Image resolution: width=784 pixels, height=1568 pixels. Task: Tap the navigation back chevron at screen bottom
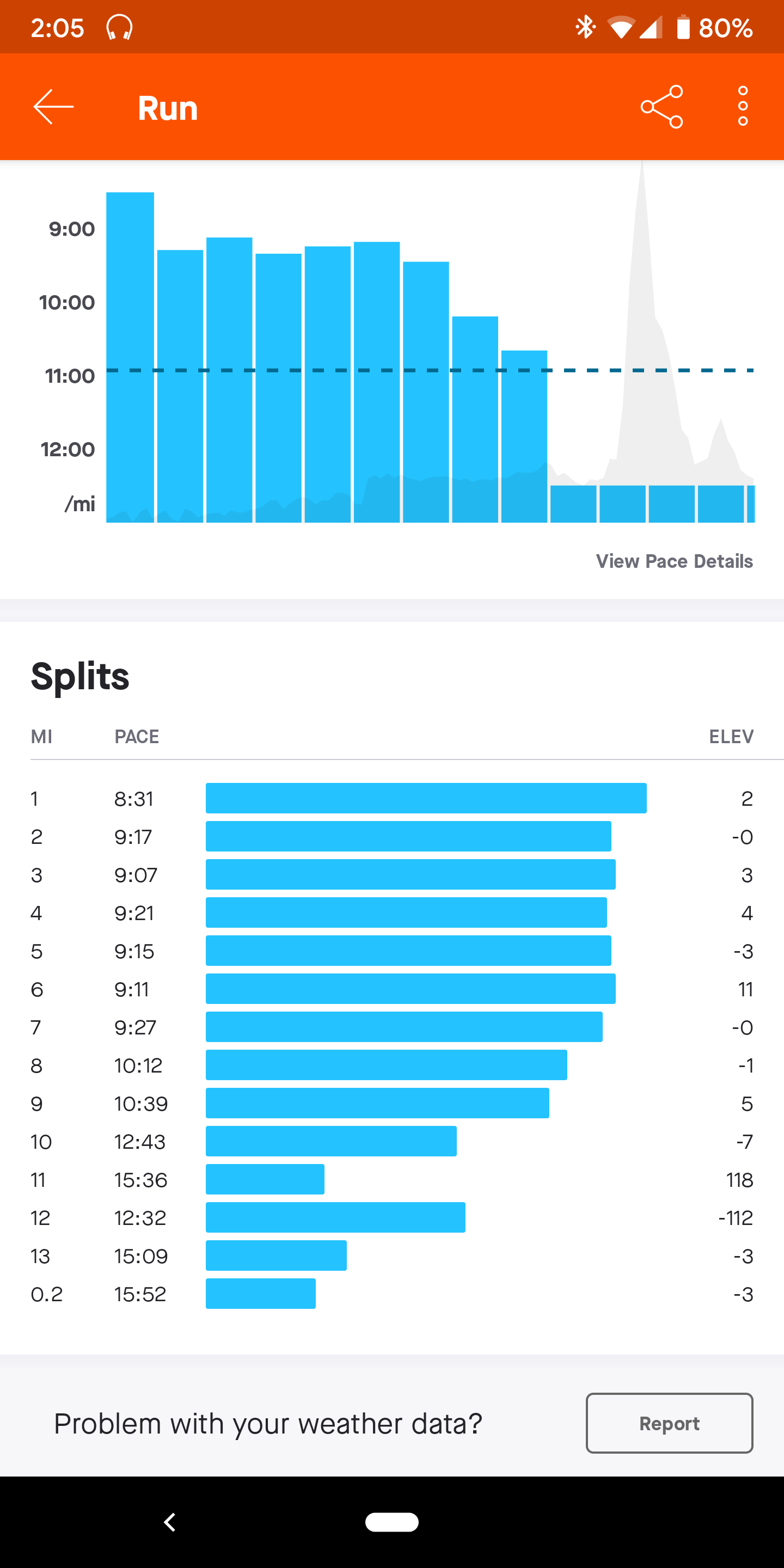[x=169, y=1523]
